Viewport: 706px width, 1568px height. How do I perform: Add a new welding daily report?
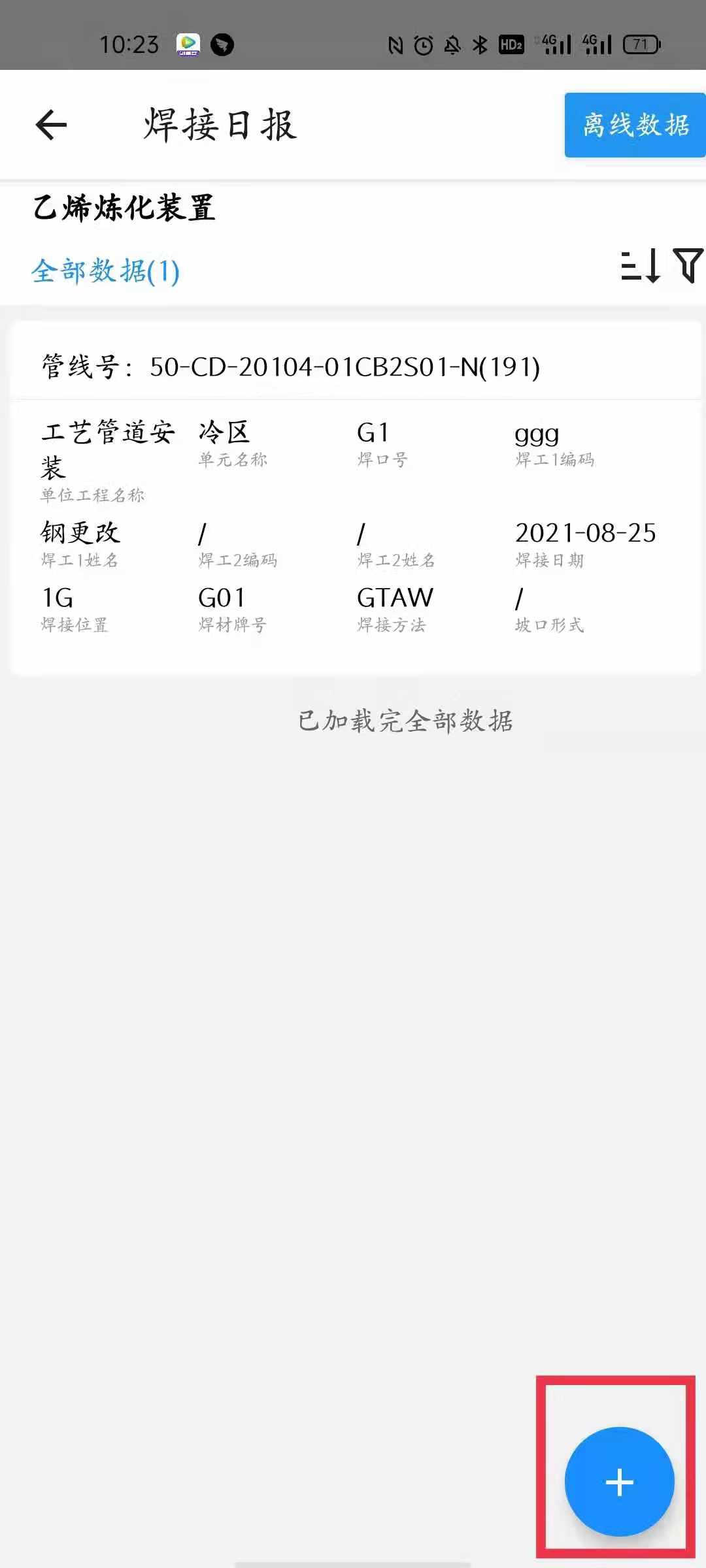coord(619,1481)
